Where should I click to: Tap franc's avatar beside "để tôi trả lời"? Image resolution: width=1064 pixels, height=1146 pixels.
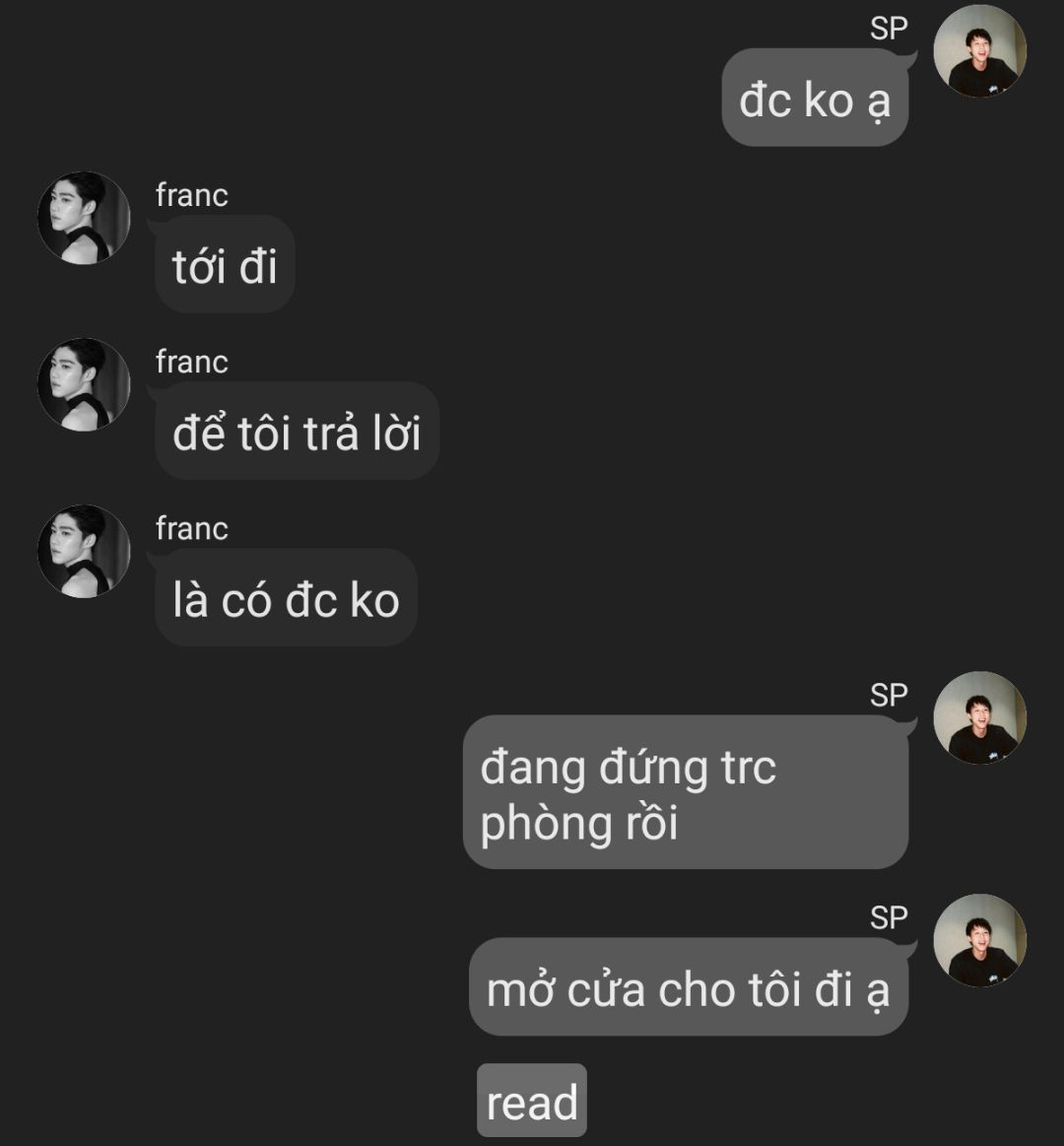pos(84,384)
